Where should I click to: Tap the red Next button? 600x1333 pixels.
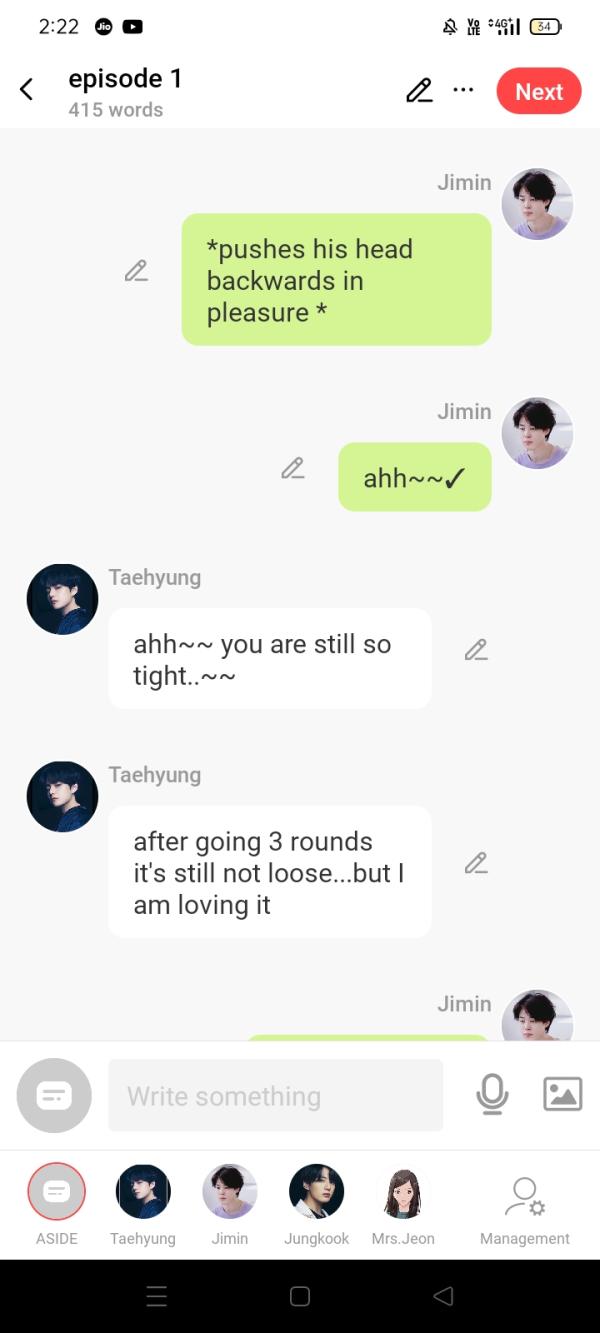(x=538, y=91)
